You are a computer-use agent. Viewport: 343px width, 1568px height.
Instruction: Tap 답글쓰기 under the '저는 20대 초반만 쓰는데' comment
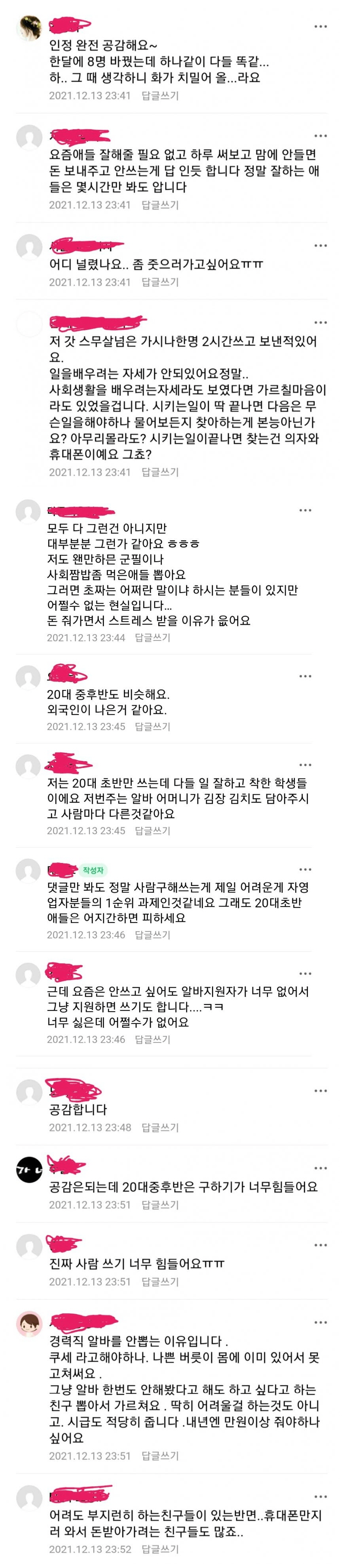coord(153,830)
